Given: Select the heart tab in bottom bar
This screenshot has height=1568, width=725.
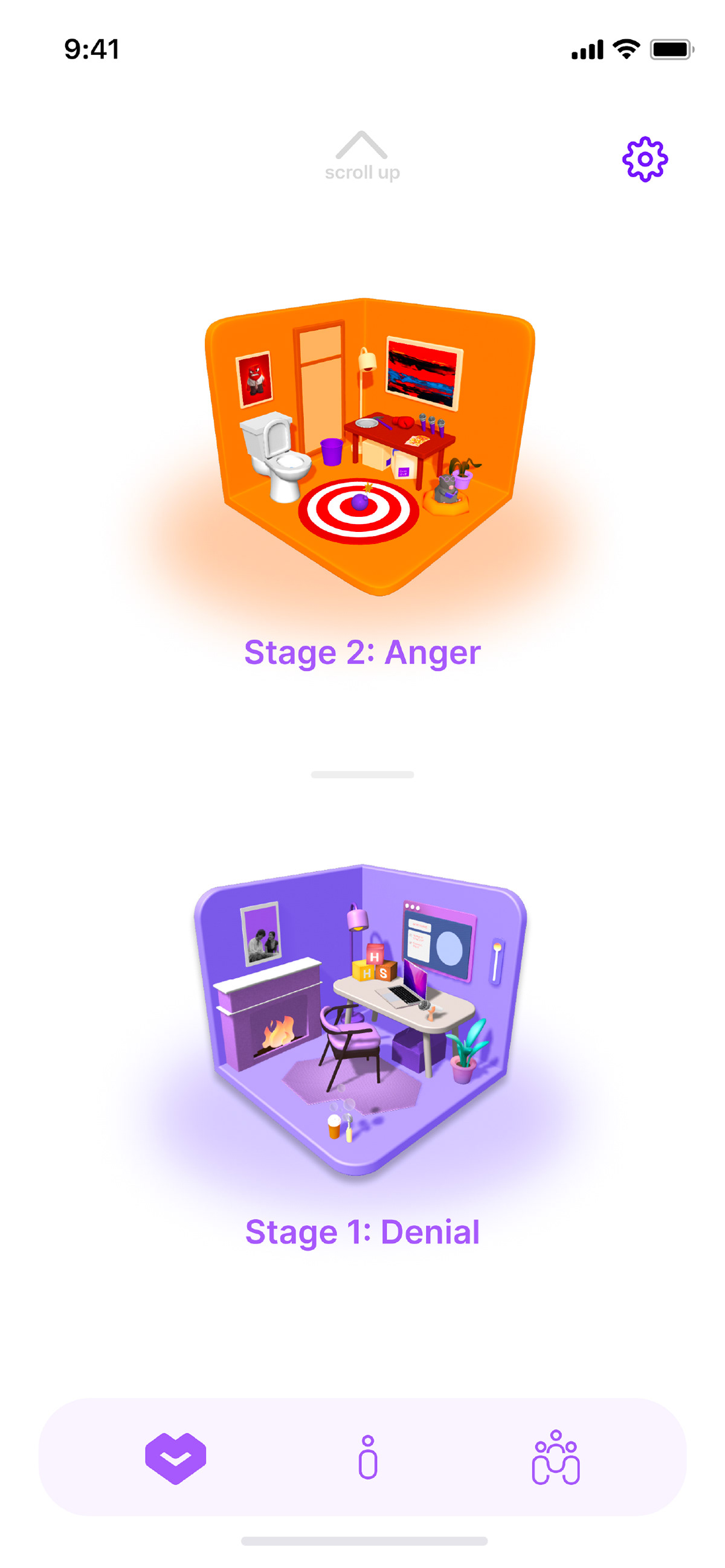Looking at the screenshot, I should (175, 1458).
